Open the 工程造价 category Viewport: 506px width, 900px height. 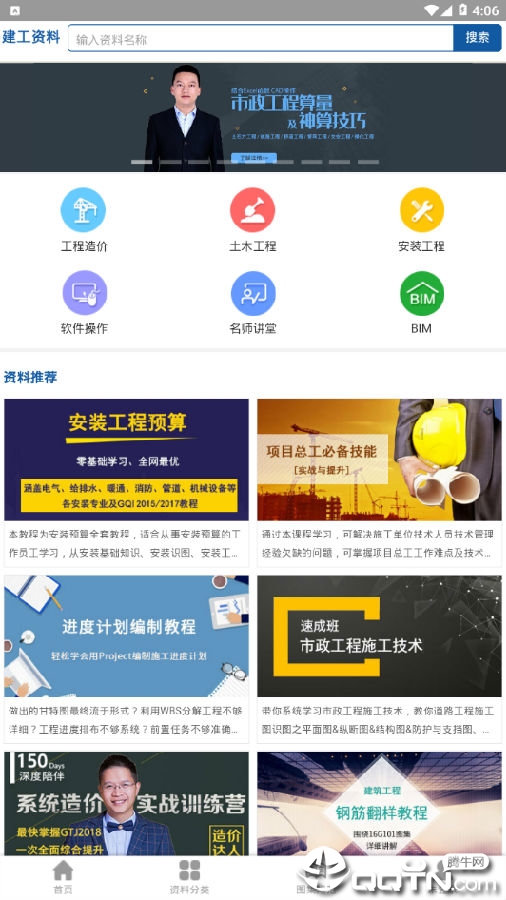coord(84,220)
